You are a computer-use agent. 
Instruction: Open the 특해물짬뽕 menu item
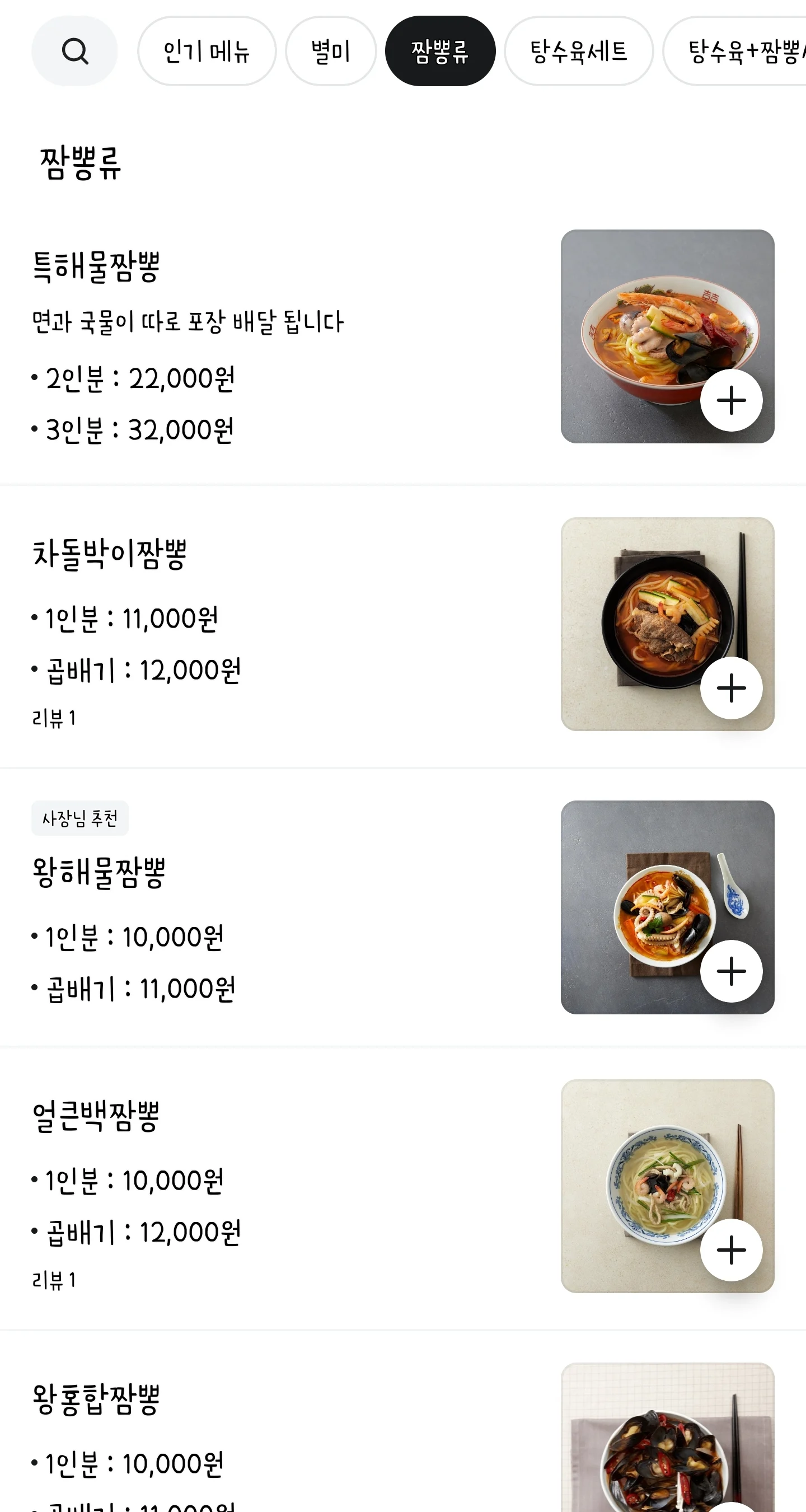tap(96, 266)
